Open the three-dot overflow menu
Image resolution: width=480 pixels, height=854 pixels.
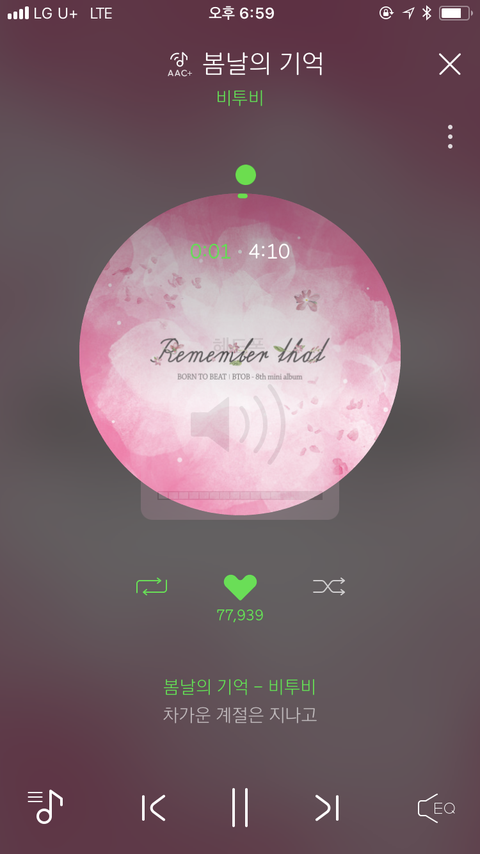(x=450, y=137)
